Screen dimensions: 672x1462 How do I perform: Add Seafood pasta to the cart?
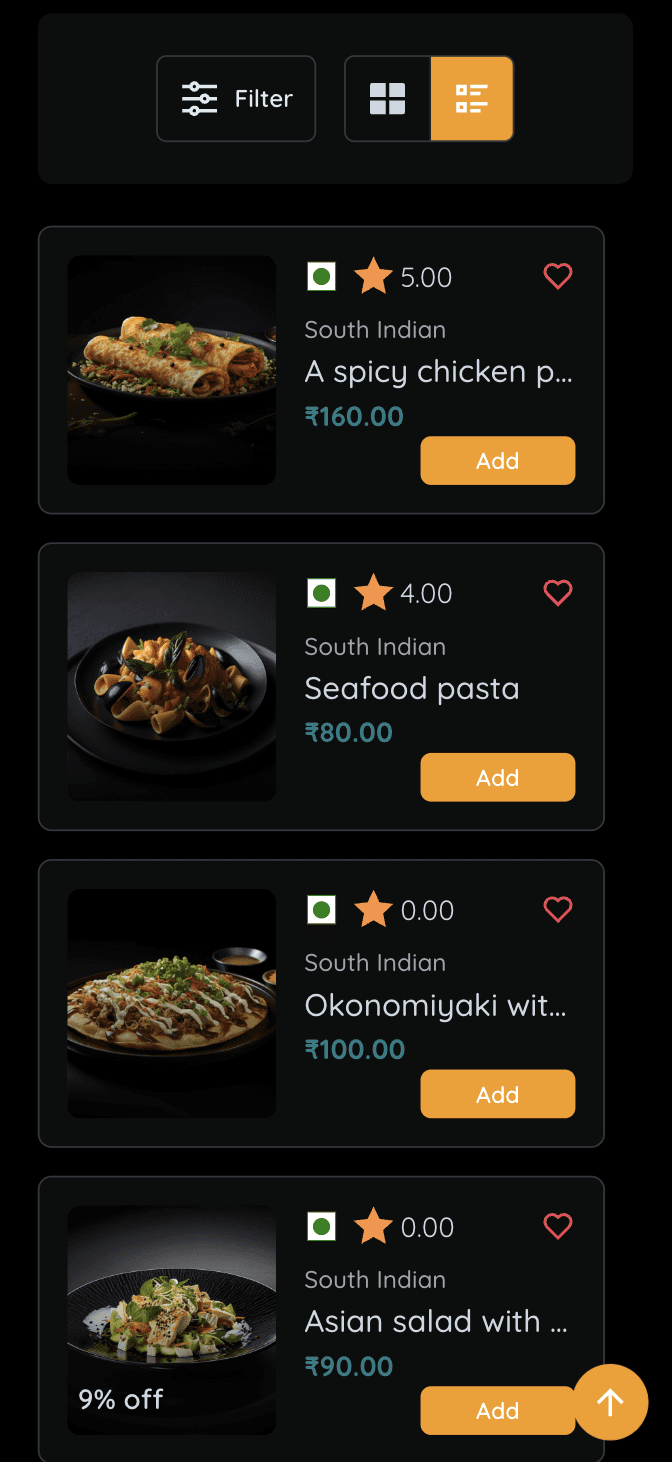tap(497, 778)
